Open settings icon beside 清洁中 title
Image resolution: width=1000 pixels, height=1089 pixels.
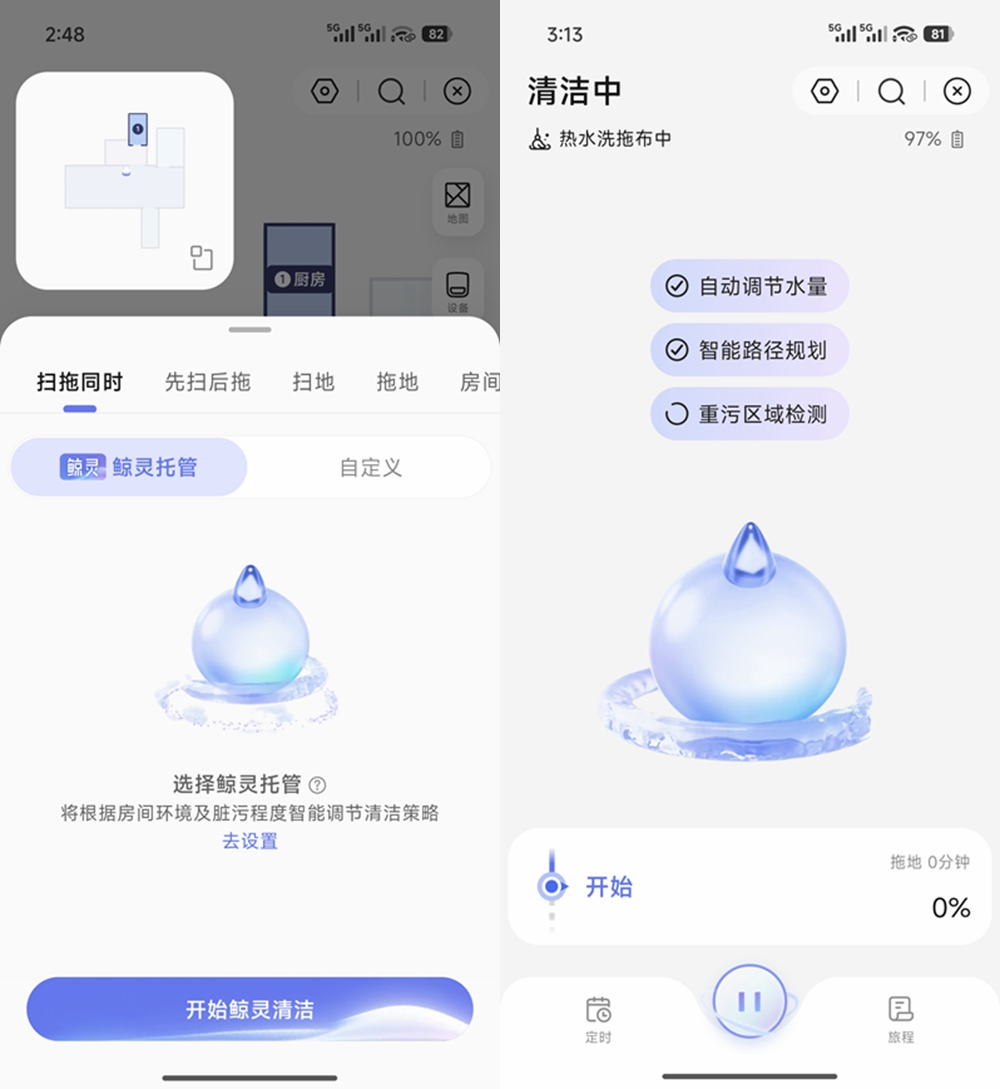tap(825, 92)
